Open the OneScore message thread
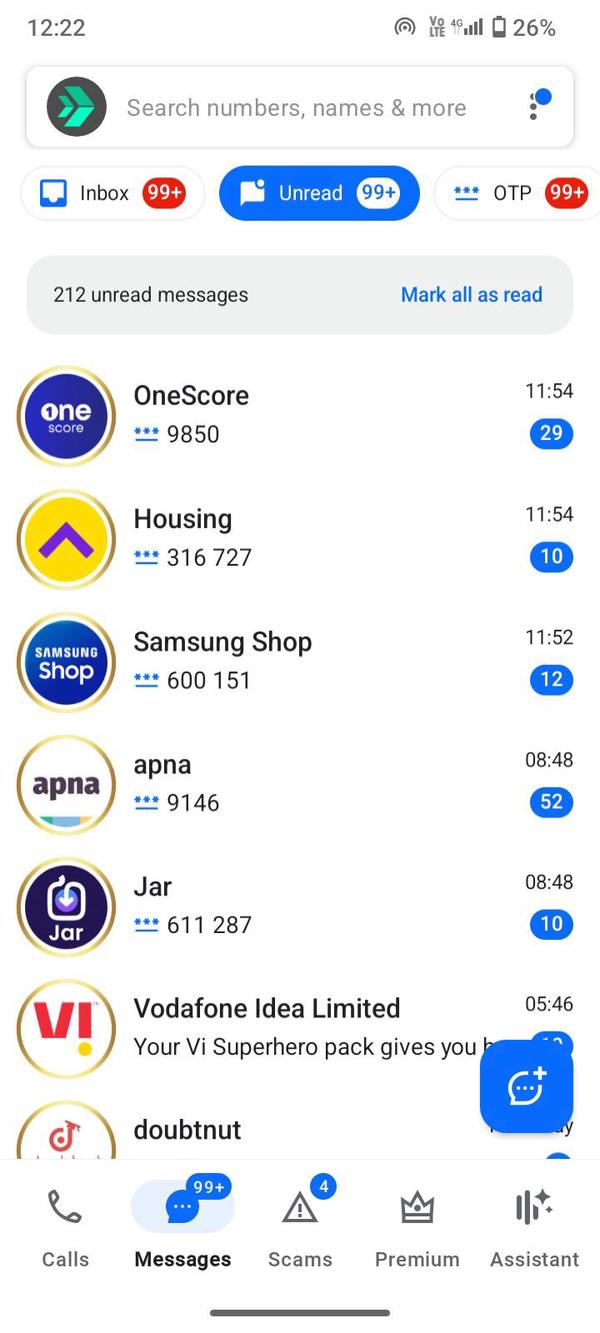Viewport: 600px width, 1333px height. pyautogui.click(x=300, y=414)
